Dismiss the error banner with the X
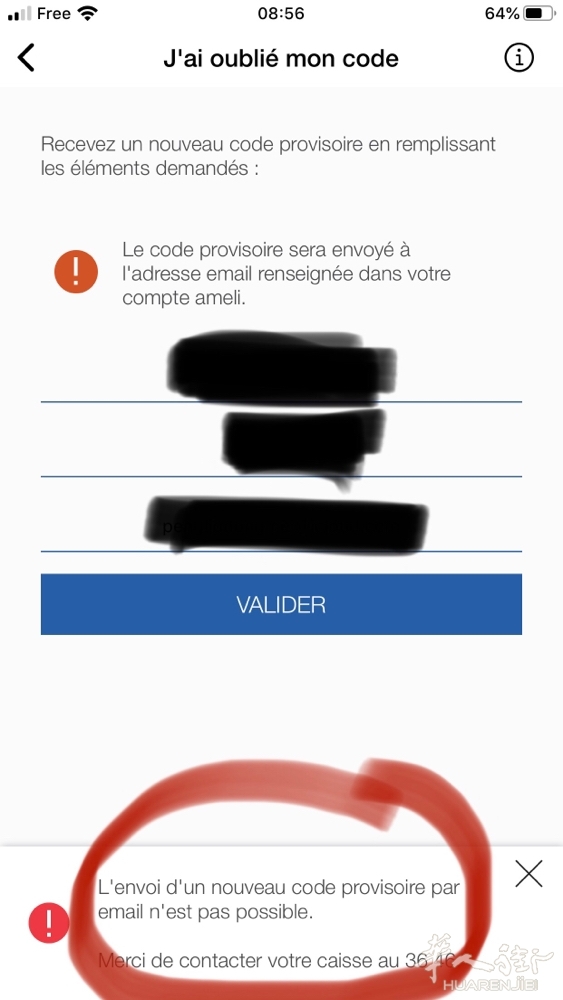 (x=529, y=873)
